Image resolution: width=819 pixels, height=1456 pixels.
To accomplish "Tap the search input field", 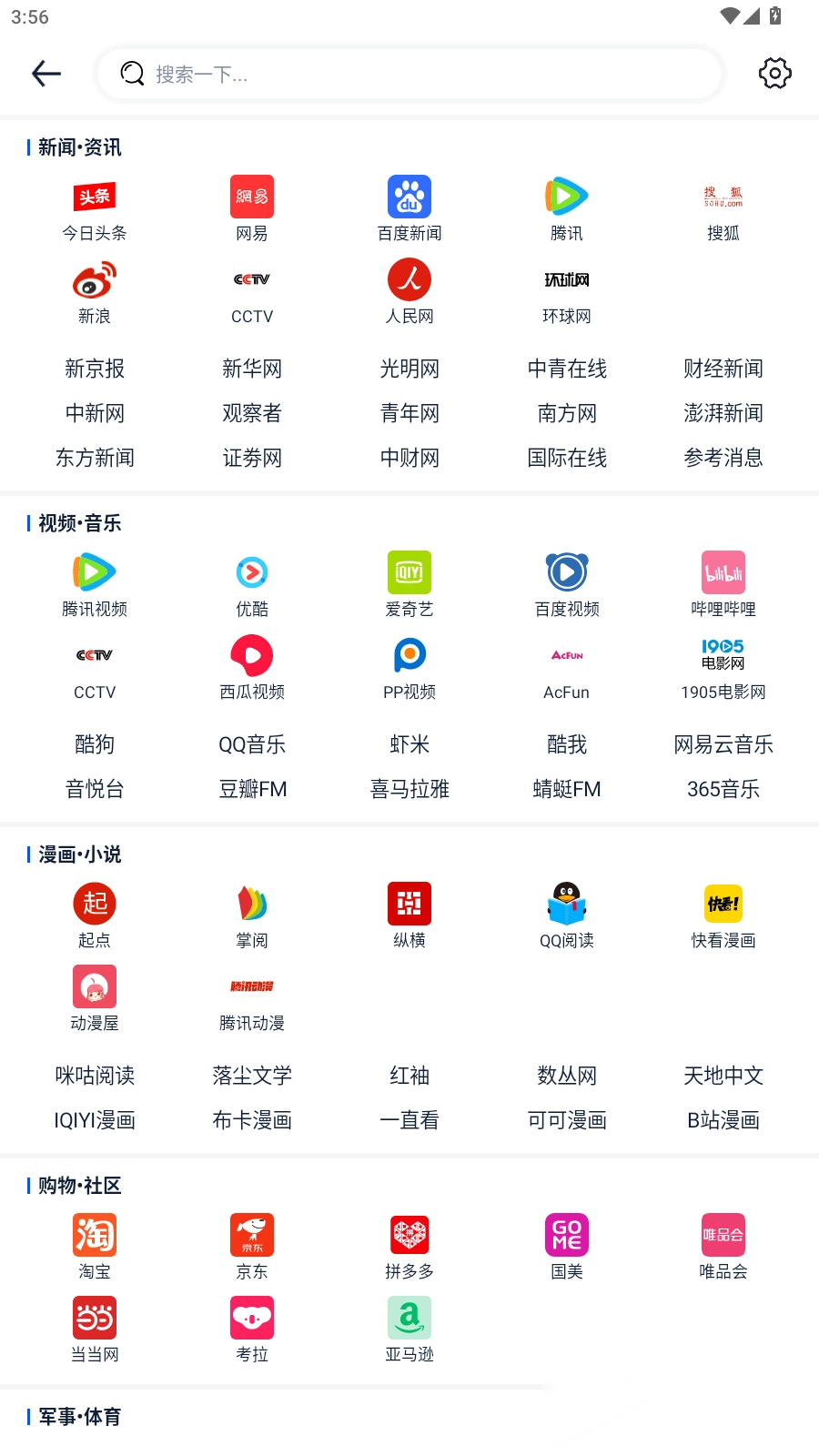I will (x=409, y=74).
